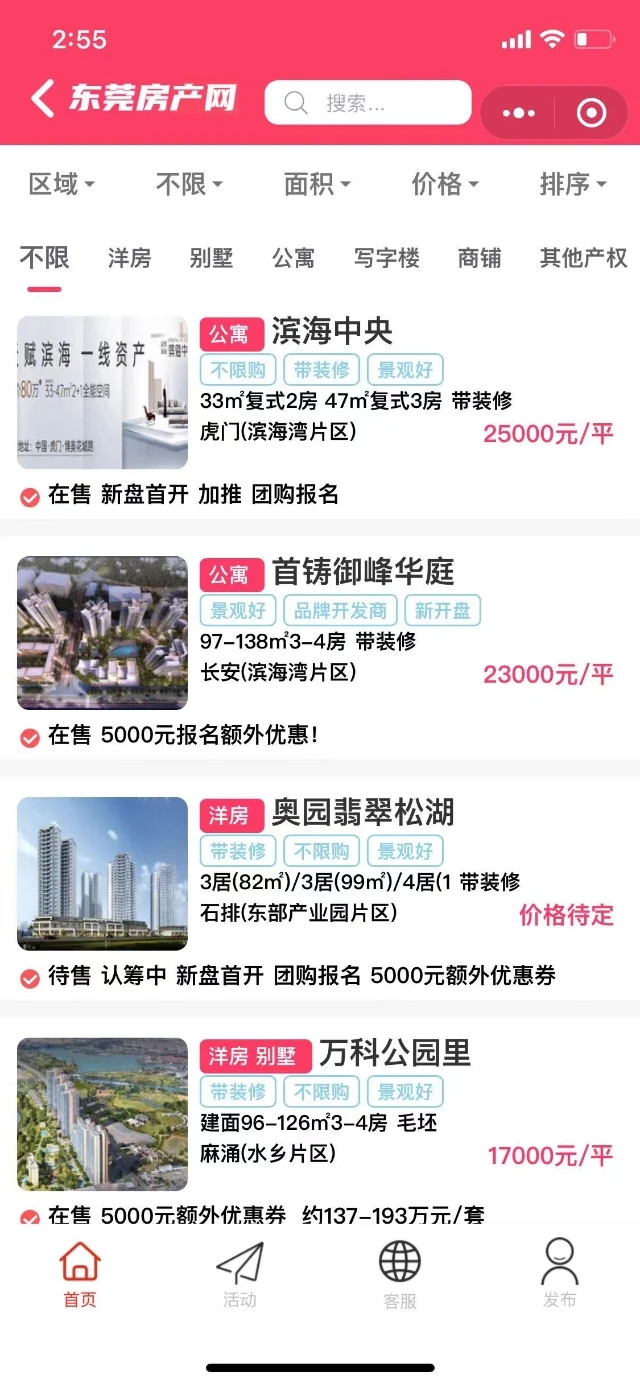View the 万科公园里 property card
The image size is (640, 1385).
[394, 1054]
